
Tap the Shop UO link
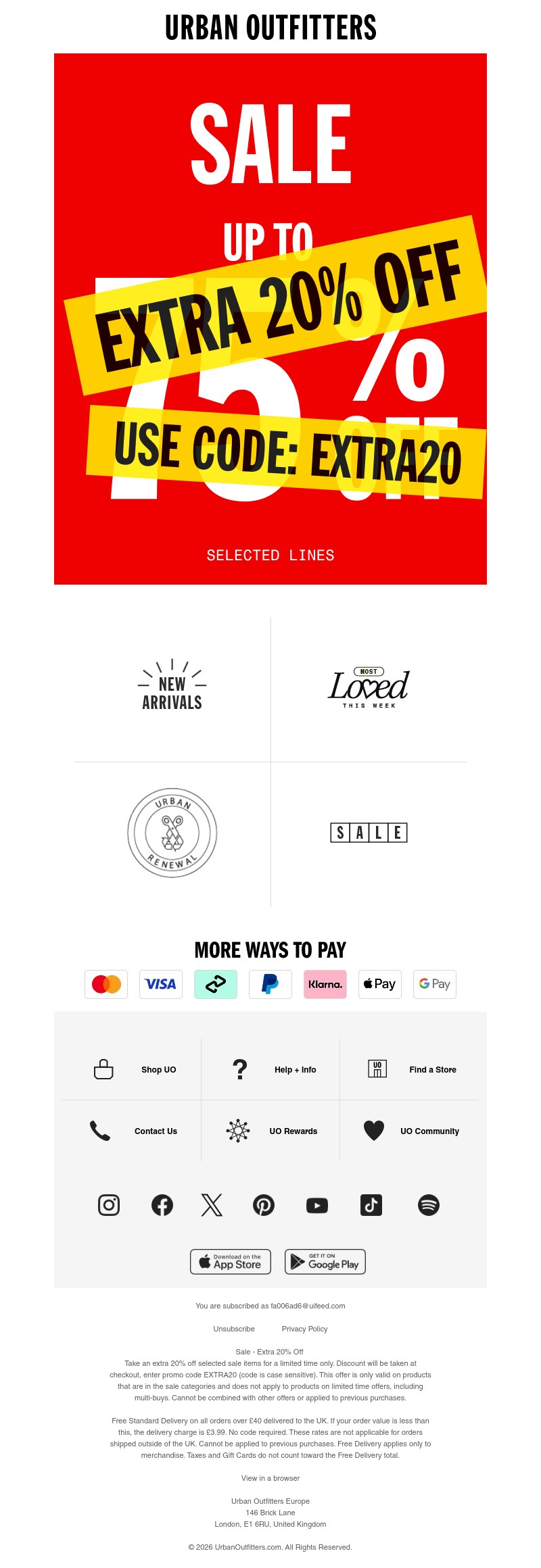pos(158,1069)
